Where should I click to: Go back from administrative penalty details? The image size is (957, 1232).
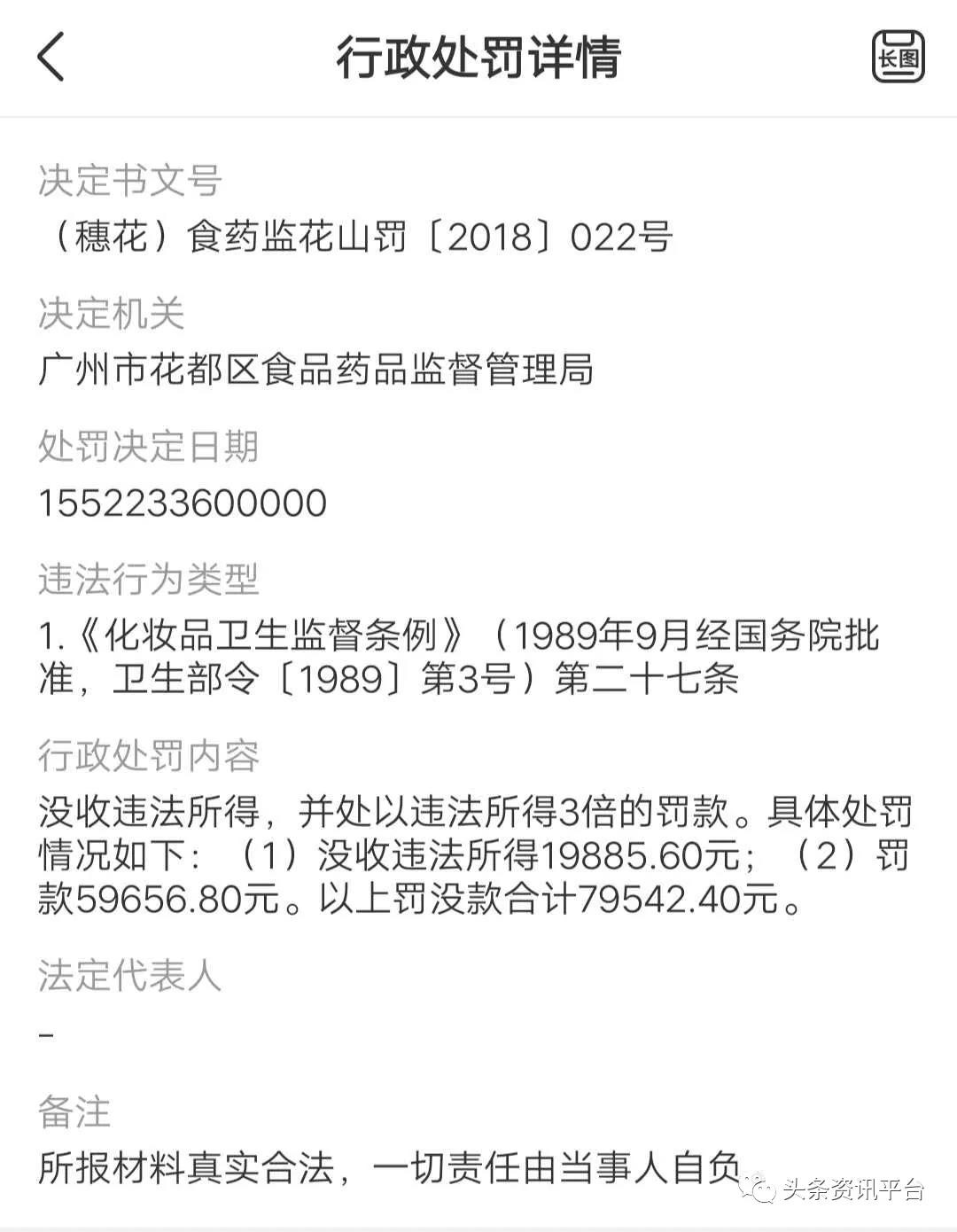pos(51,57)
